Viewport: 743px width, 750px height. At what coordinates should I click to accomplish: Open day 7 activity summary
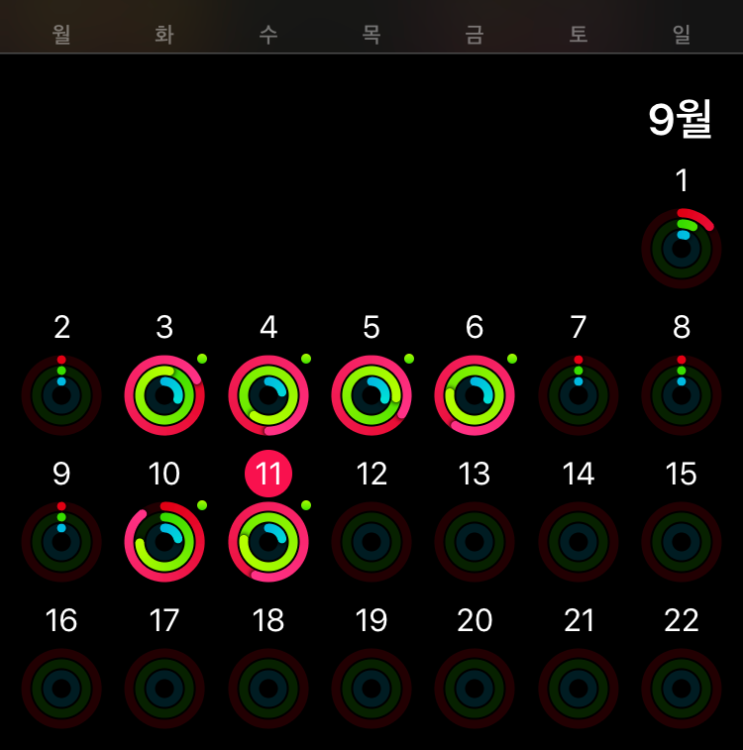578,395
